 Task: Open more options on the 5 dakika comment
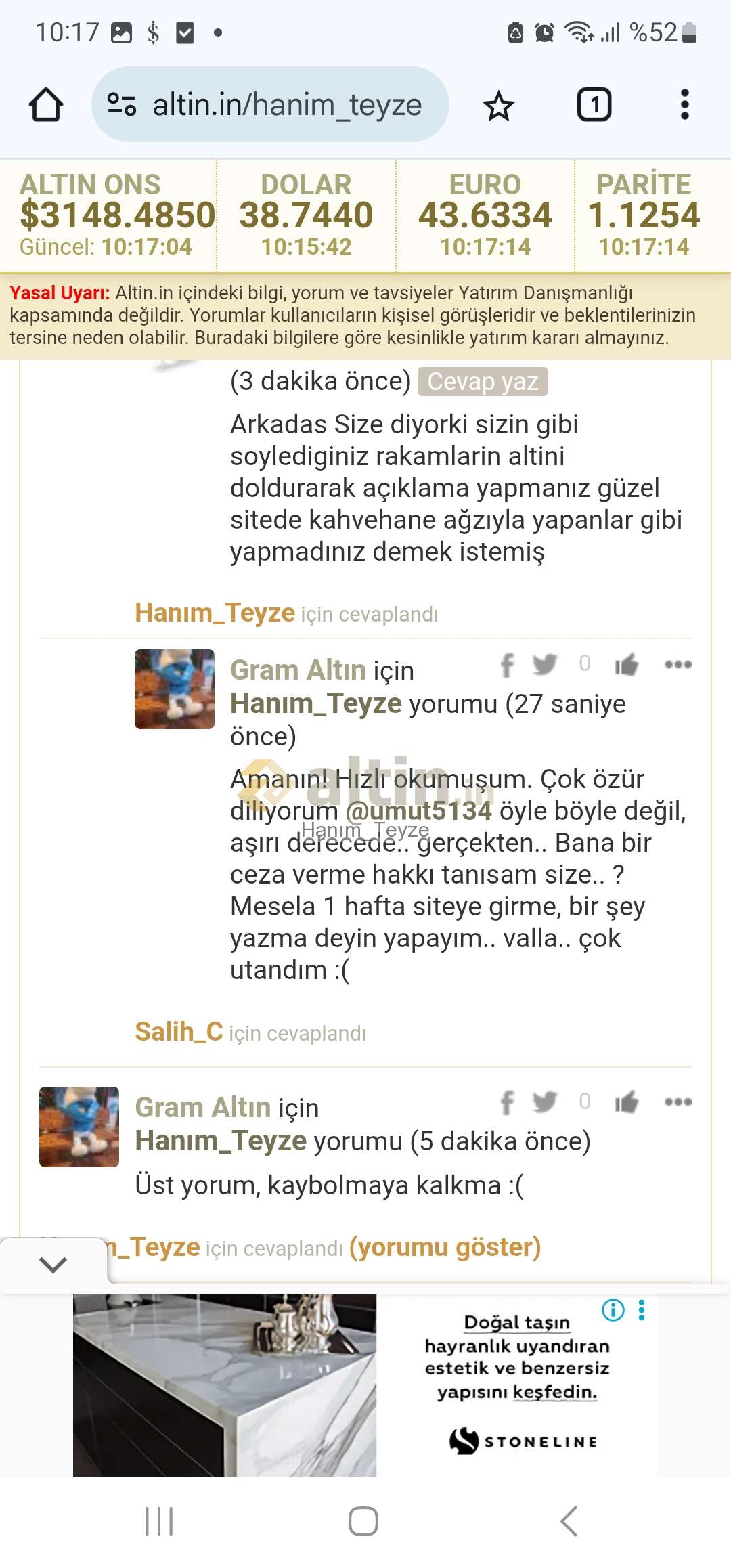point(678,1102)
